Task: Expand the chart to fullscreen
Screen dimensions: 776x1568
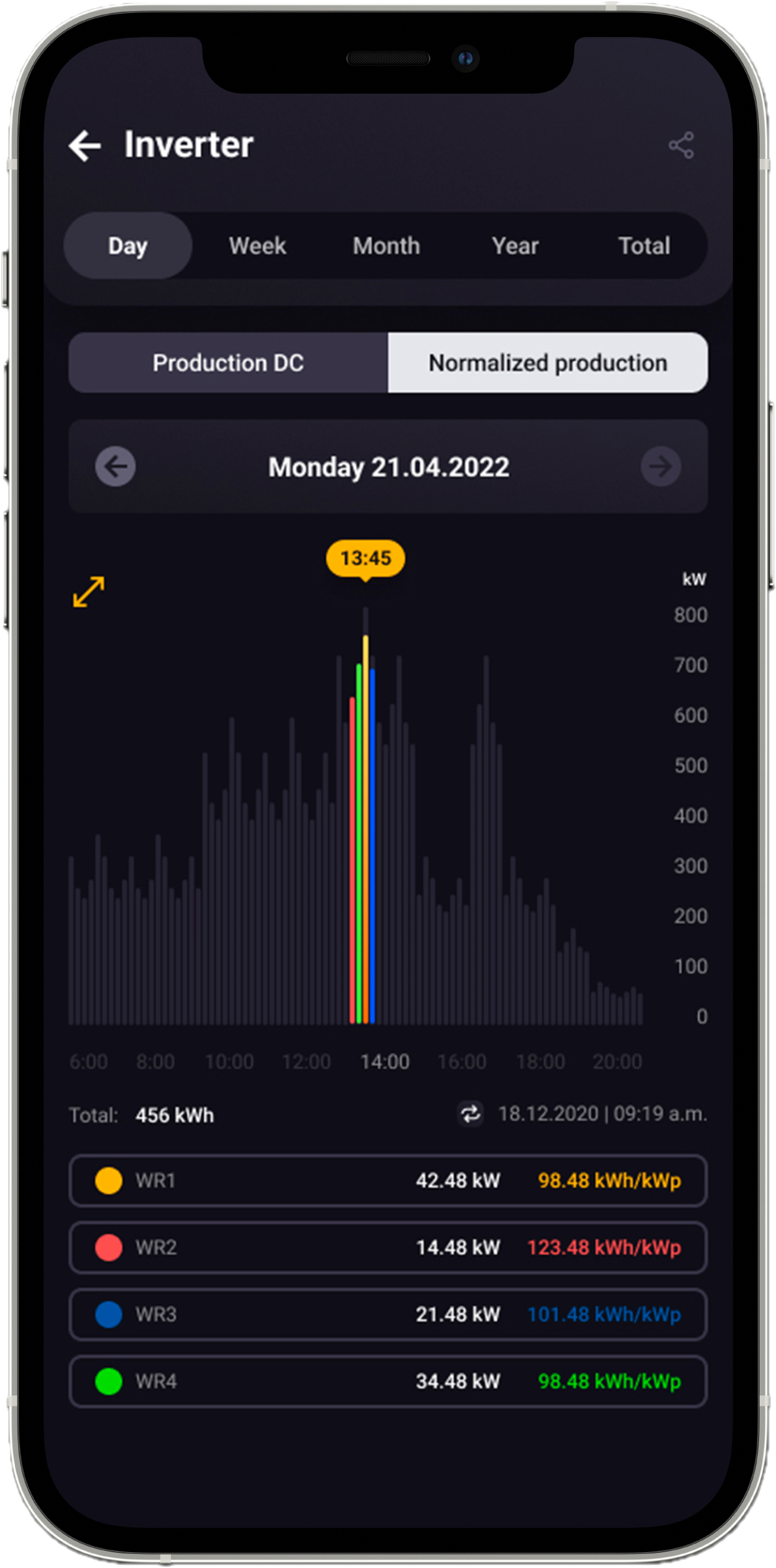Action: click(x=89, y=592)
